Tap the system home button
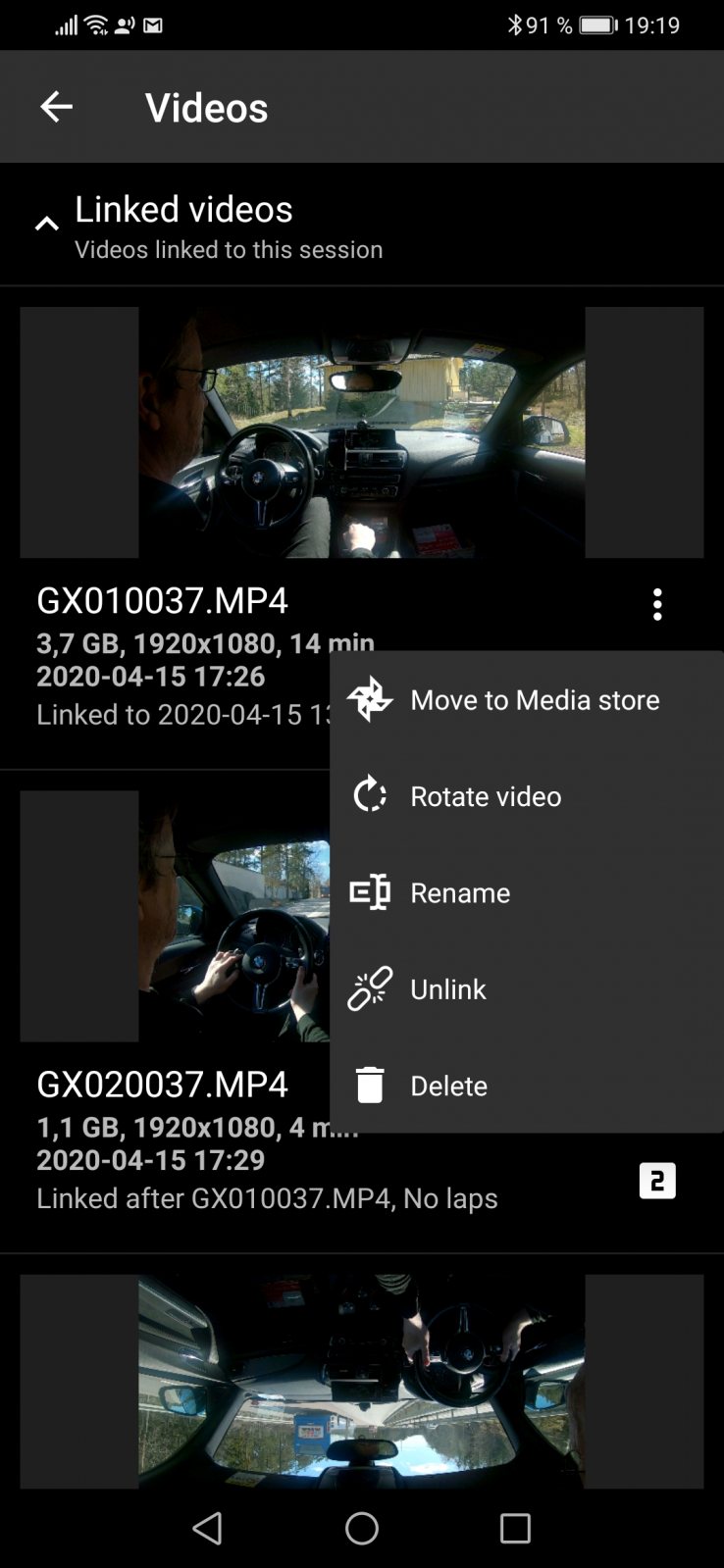724x1568 pixels. pos(361,1528)
